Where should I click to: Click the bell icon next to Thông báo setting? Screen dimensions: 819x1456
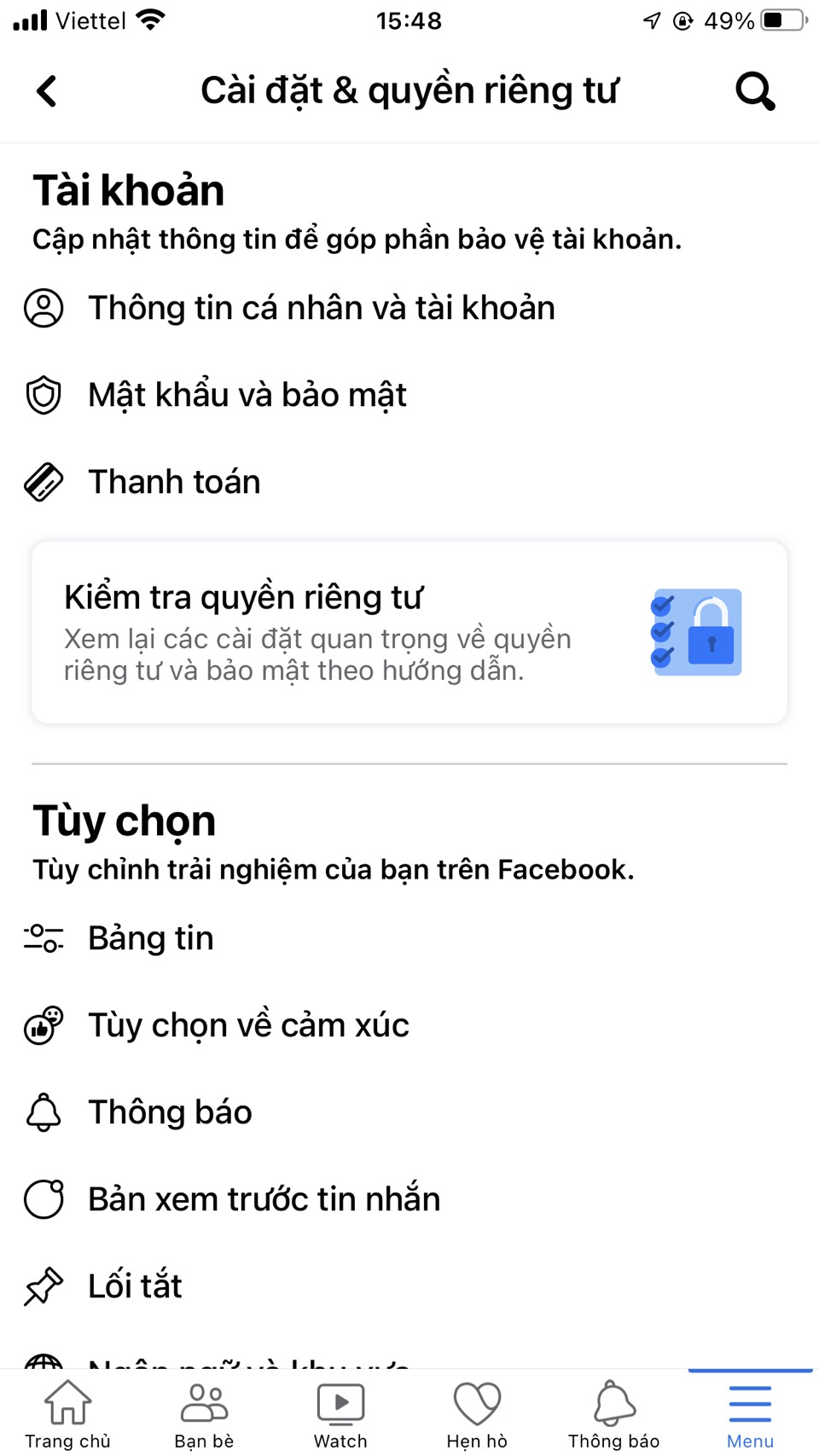[44, 1111]
